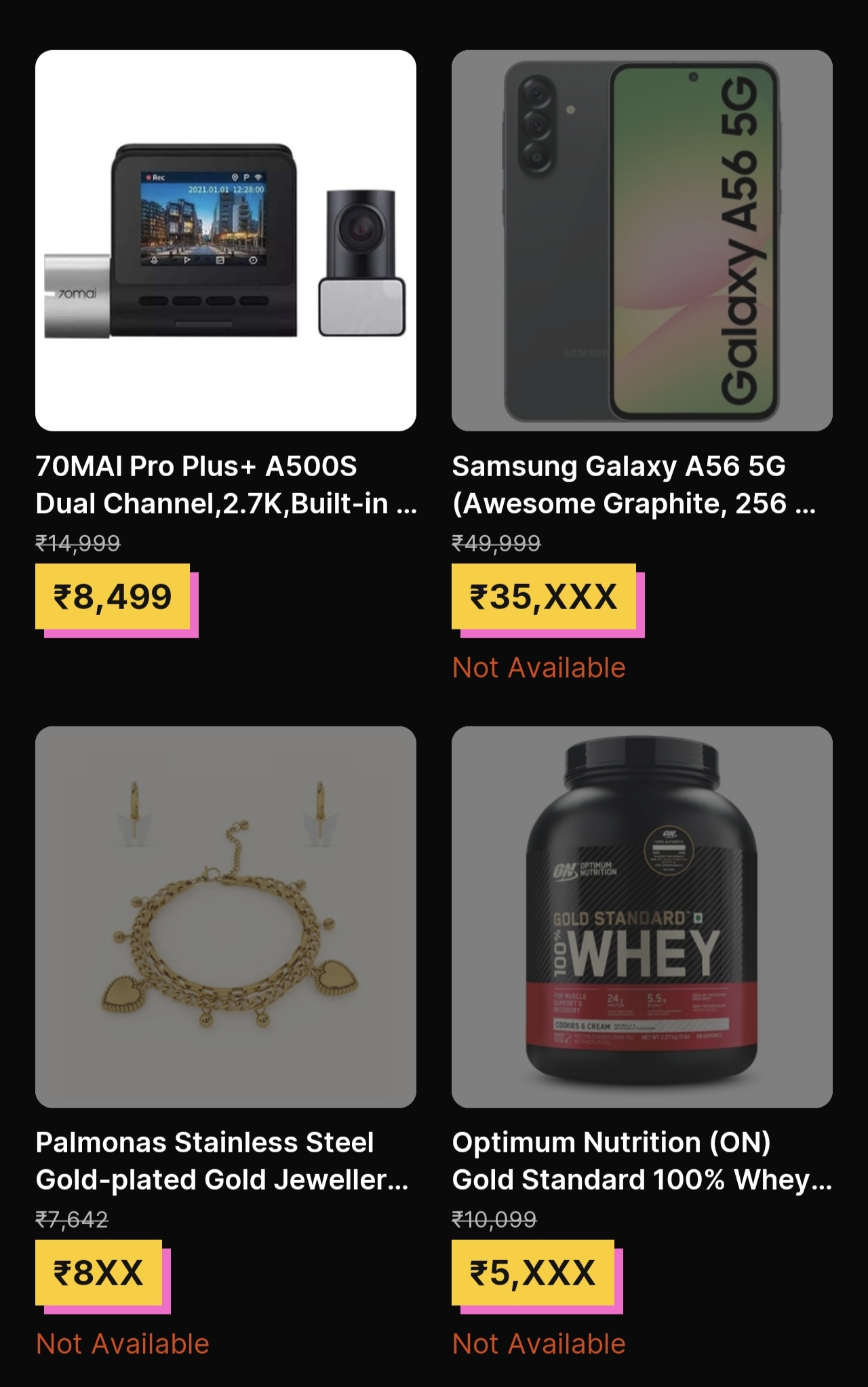Open the Palmonas Stainless Steel jewellery product
This screenshot has width=868, height=1387.
click(x=225, y=917)
